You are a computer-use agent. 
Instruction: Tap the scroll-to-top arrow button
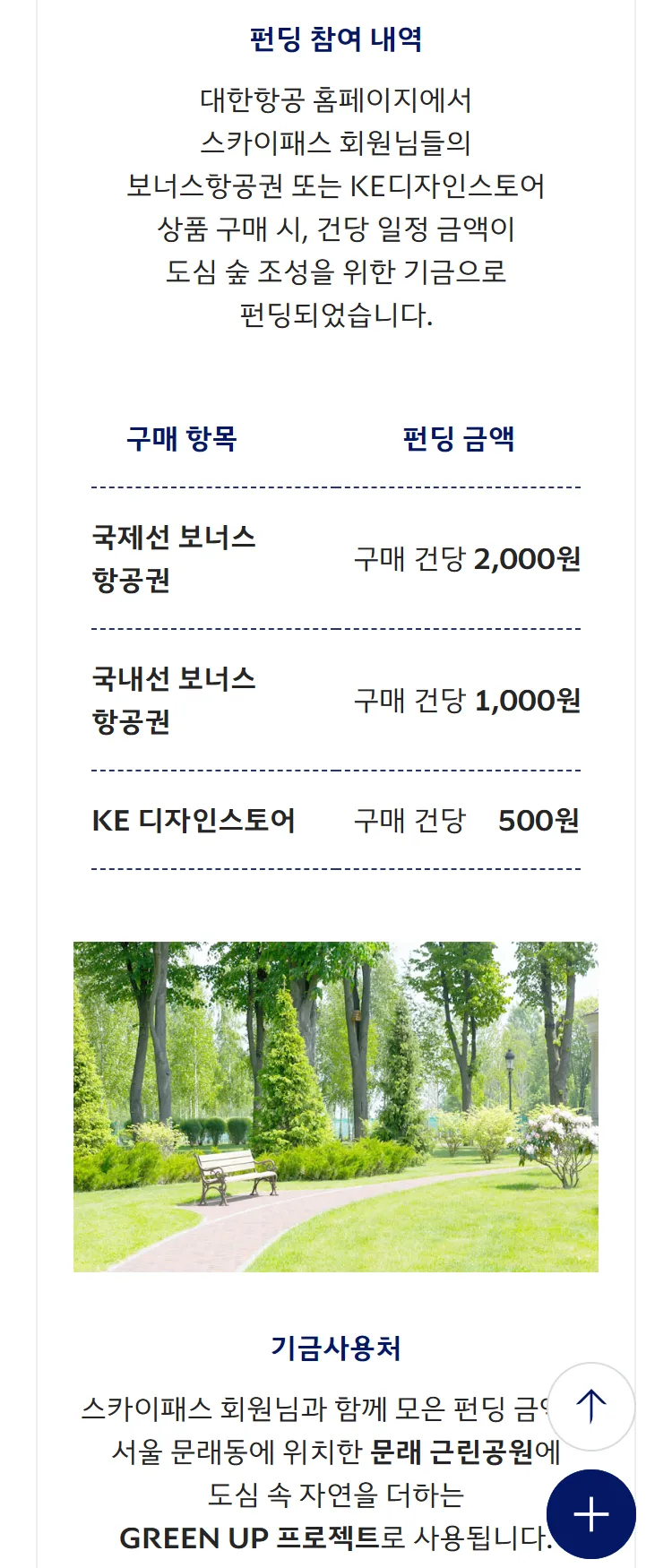coord(590,1406)
